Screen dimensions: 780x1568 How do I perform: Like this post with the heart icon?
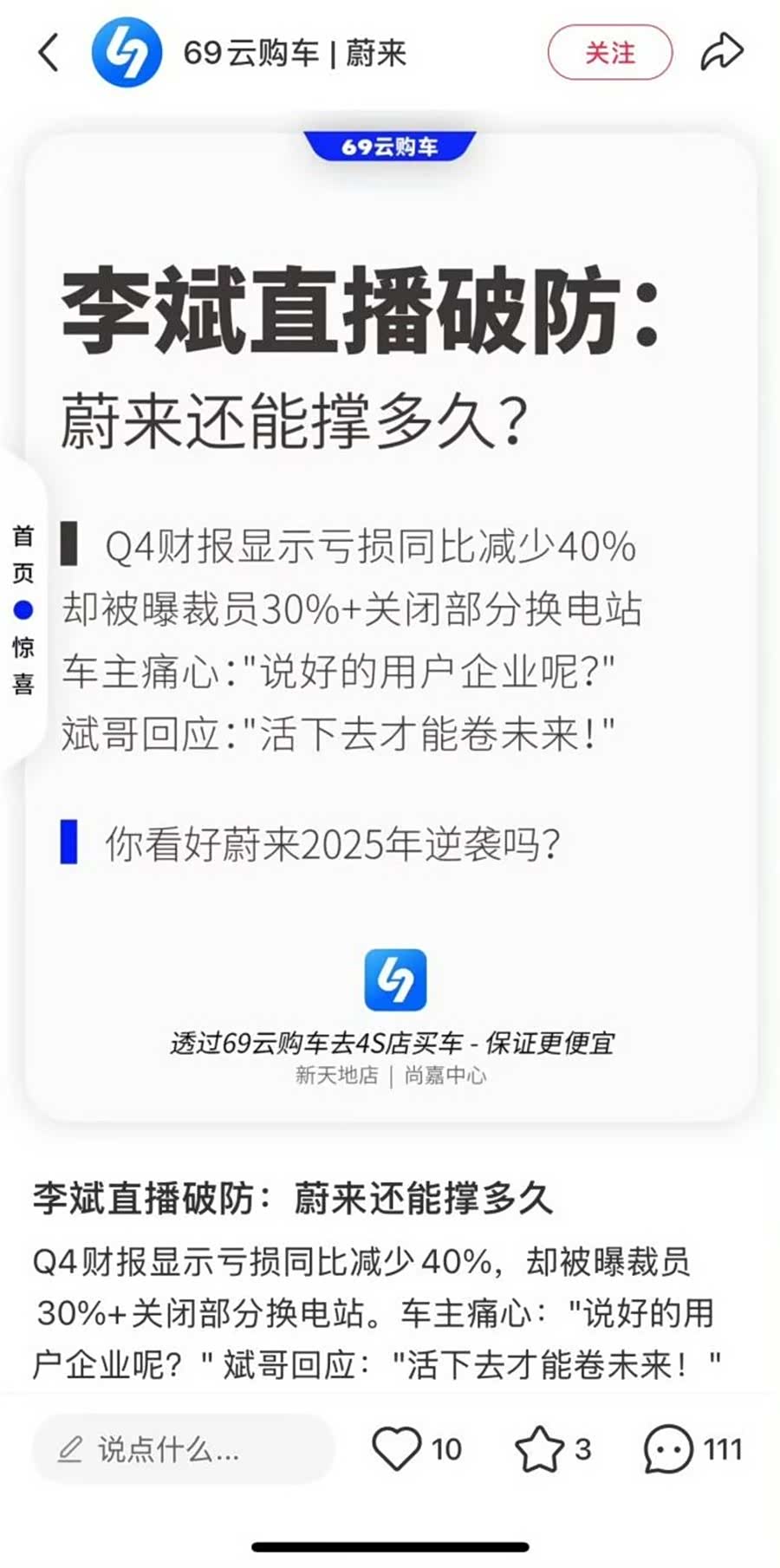click(396, 1448)
